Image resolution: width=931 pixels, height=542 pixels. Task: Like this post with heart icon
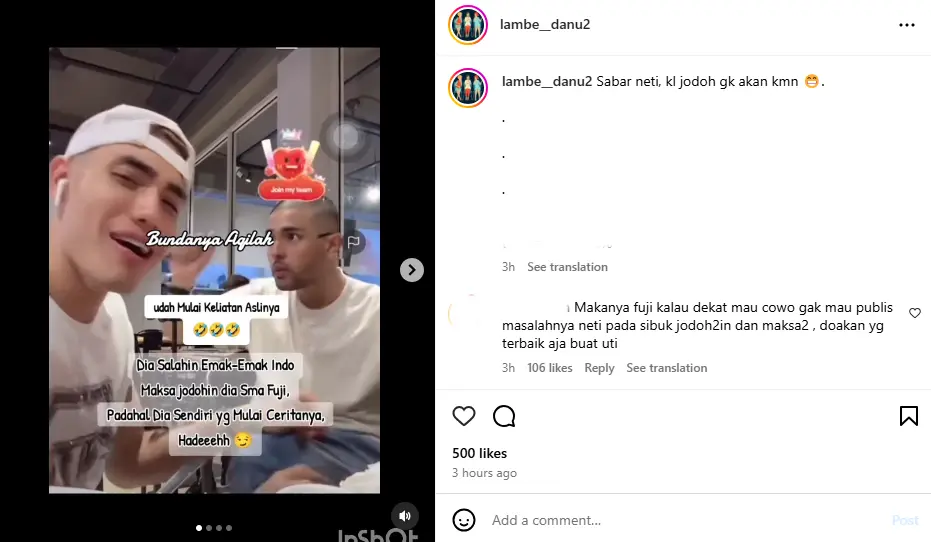pos(464,416)
